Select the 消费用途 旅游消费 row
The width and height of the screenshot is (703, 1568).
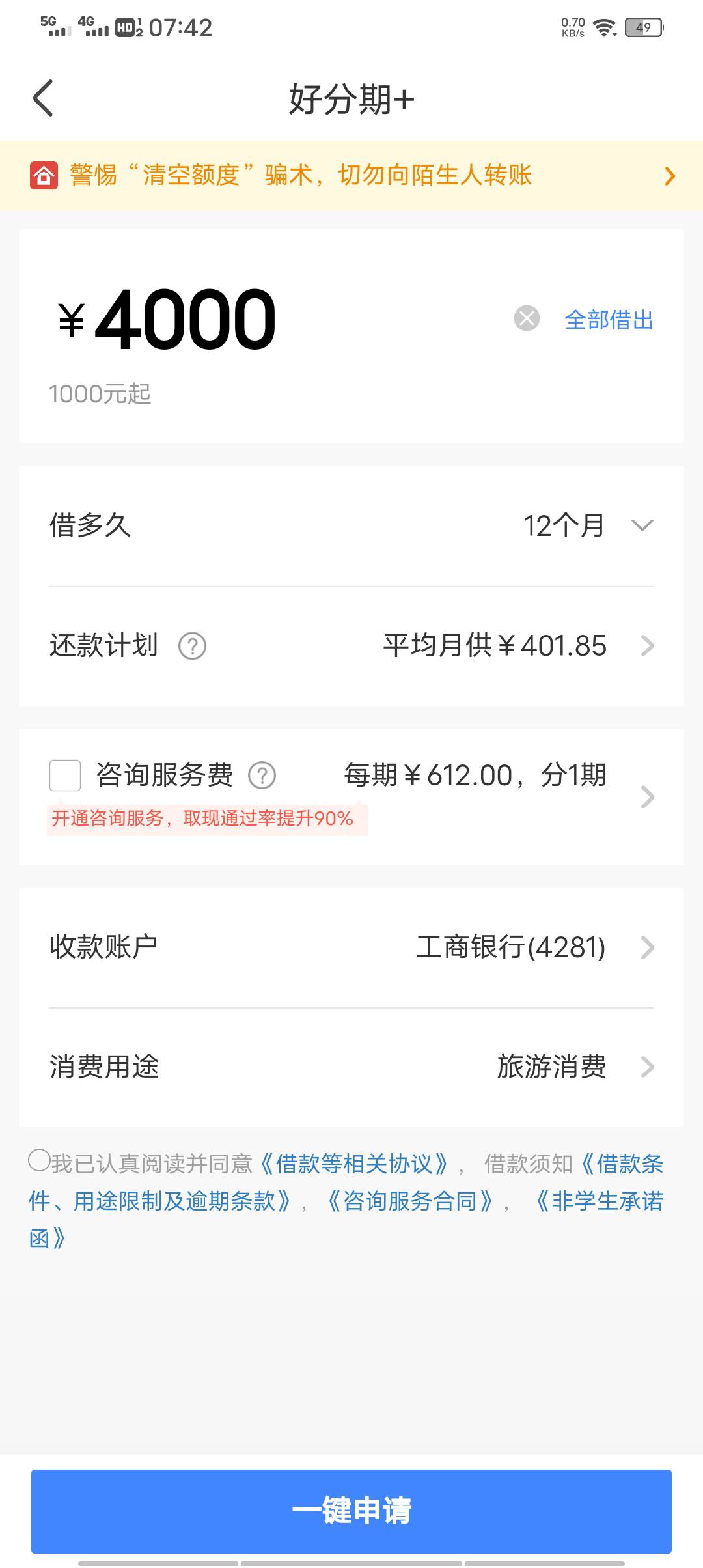[x=351, y=1067]
